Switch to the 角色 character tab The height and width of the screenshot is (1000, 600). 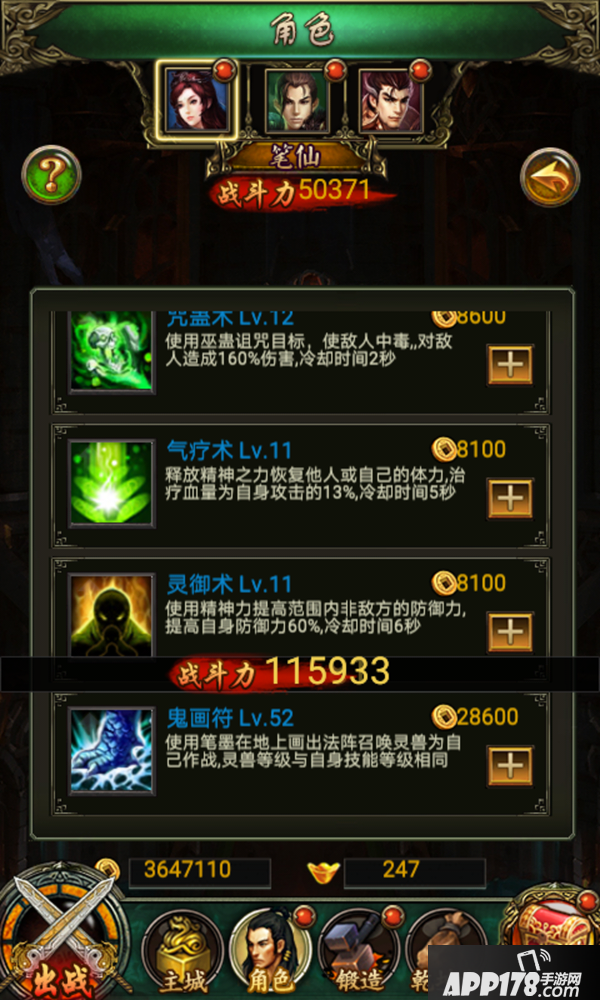[x=270, y=950]
